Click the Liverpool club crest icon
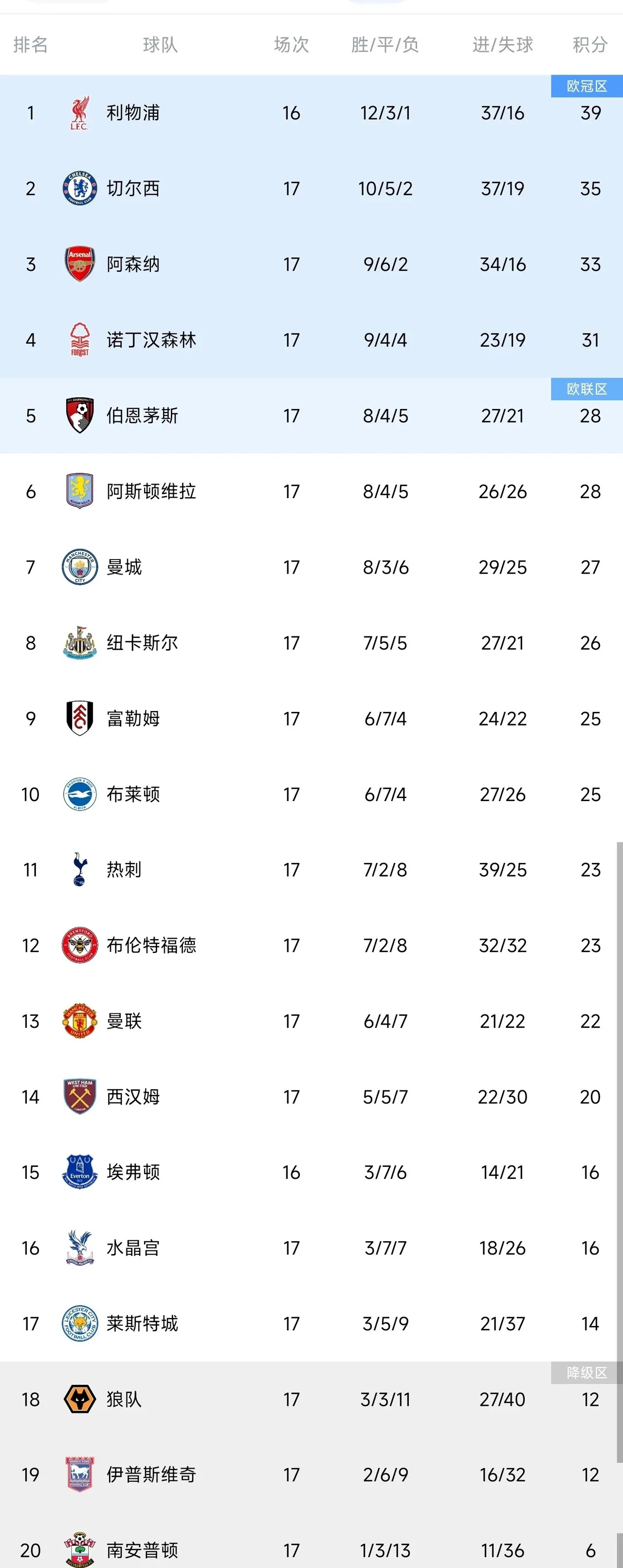623x1568 pixels. (79, 113)
